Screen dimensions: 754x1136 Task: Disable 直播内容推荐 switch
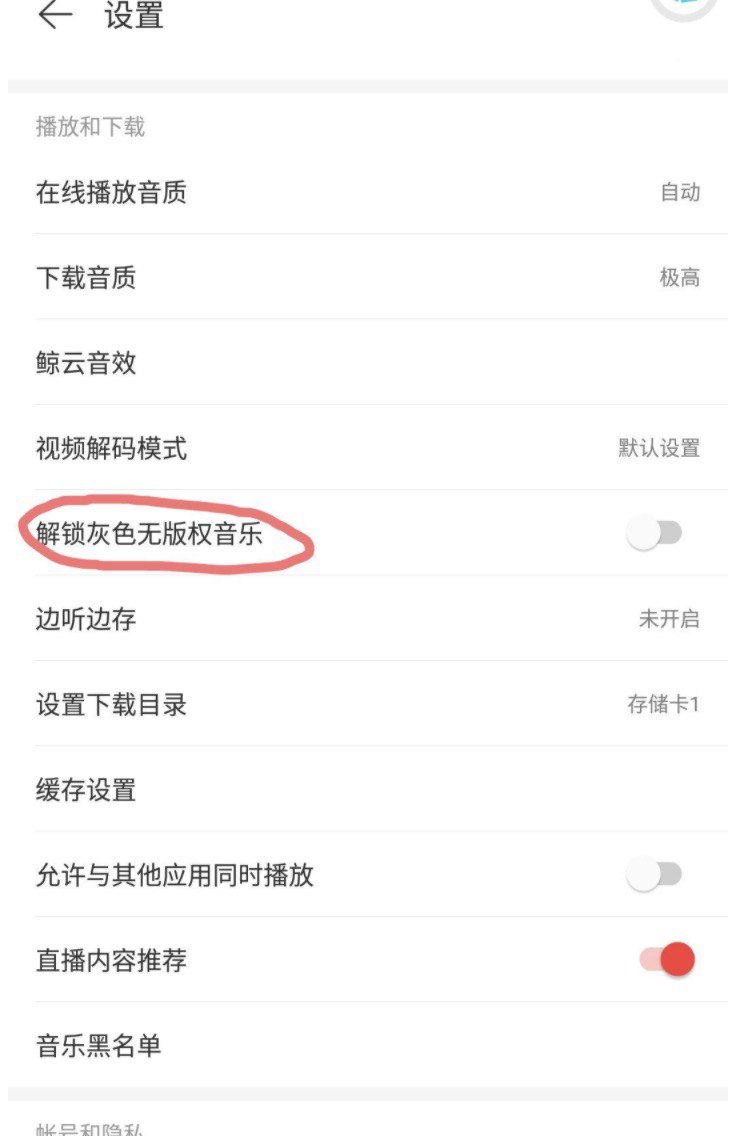667,961
